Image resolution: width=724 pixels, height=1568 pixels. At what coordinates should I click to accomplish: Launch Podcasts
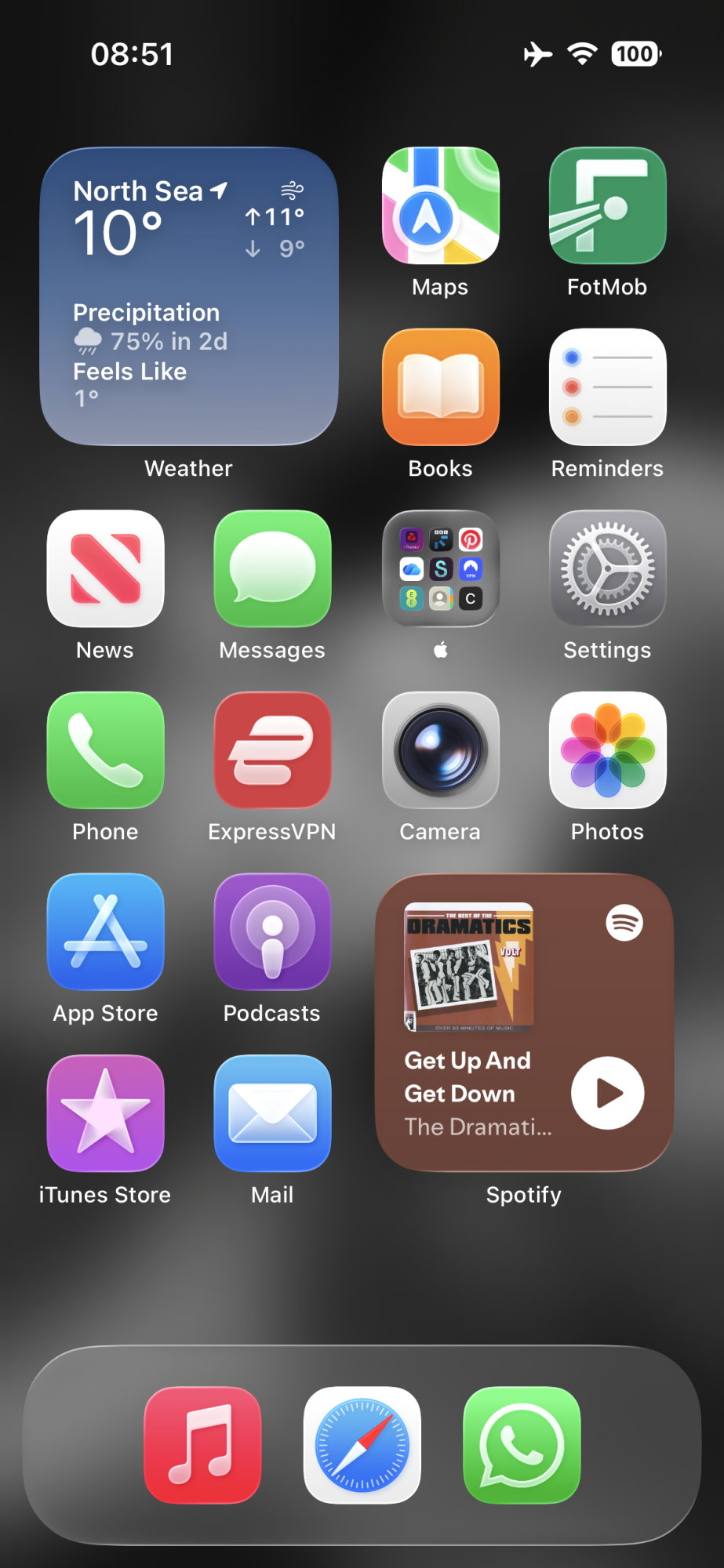(x=272, y=931)
